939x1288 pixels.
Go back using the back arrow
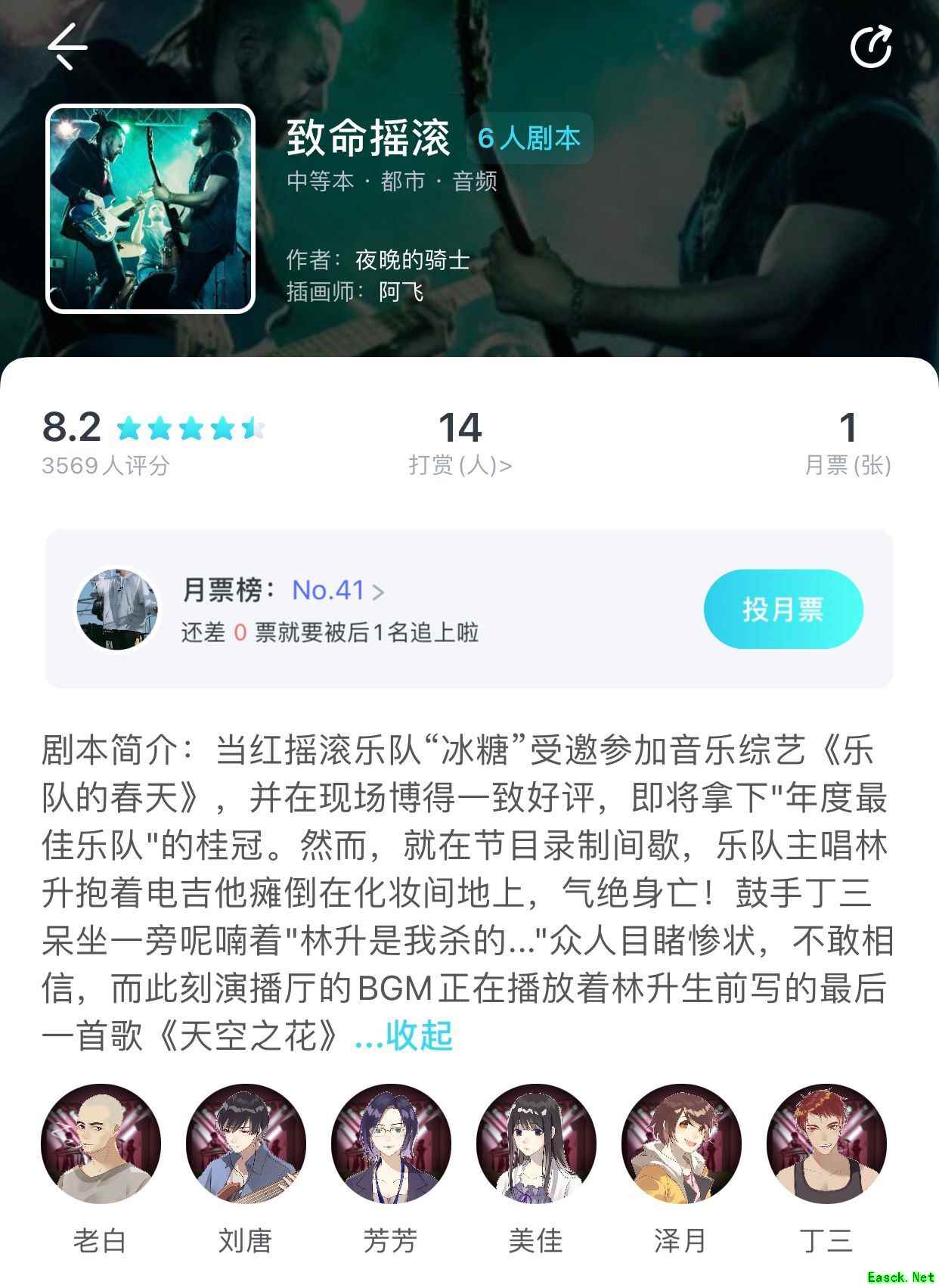pos(67,47)
